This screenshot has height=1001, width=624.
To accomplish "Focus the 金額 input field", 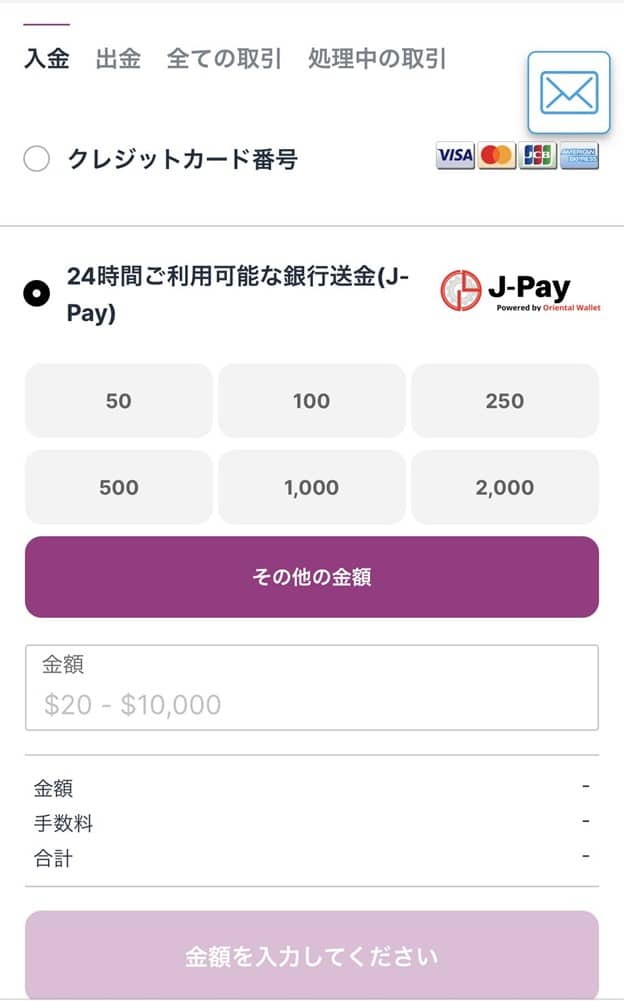I will pyautogui.click(x=311, y=704).
